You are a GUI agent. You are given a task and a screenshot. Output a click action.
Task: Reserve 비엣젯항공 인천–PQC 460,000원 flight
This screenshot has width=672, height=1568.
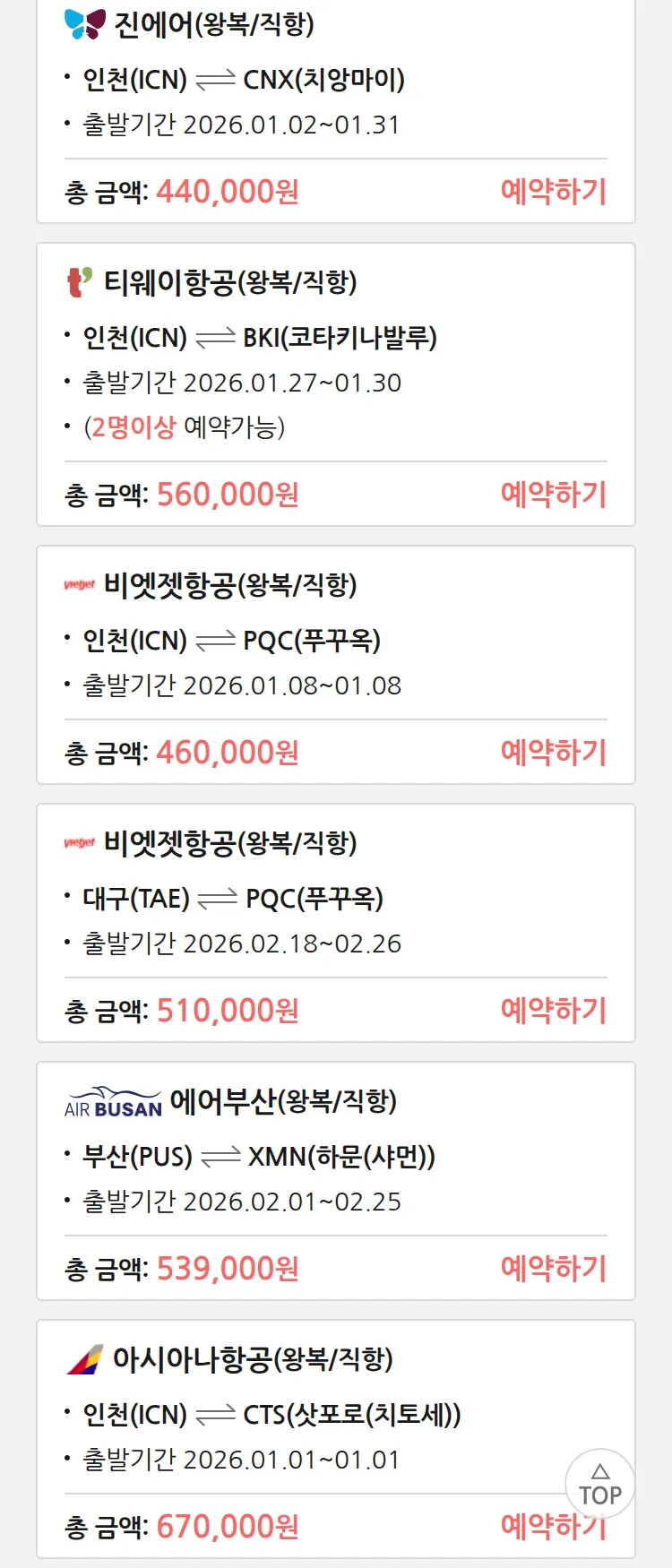coord(553,752)
